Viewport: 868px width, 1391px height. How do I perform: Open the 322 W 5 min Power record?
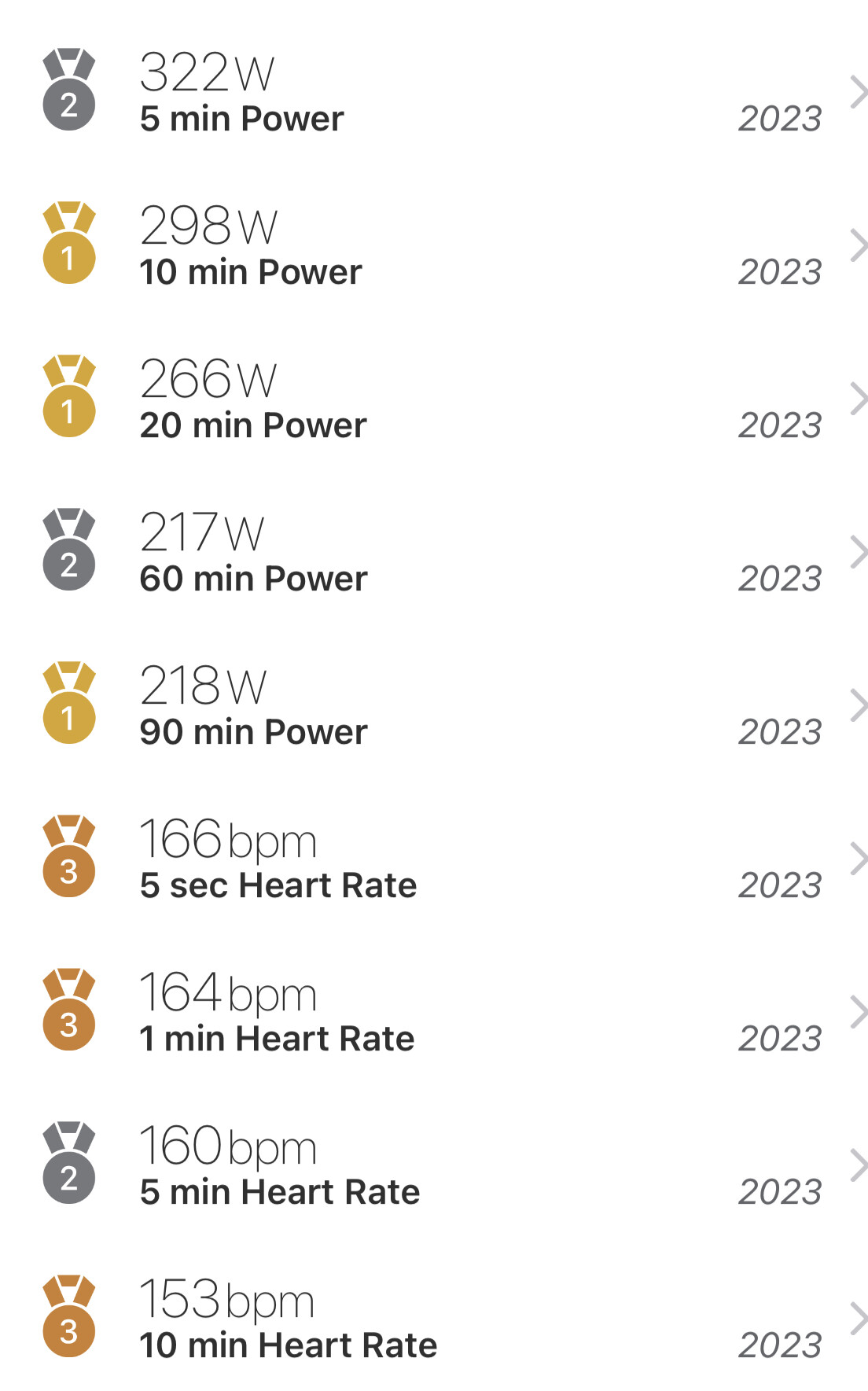pyautogui.click(x=432, y=93)
